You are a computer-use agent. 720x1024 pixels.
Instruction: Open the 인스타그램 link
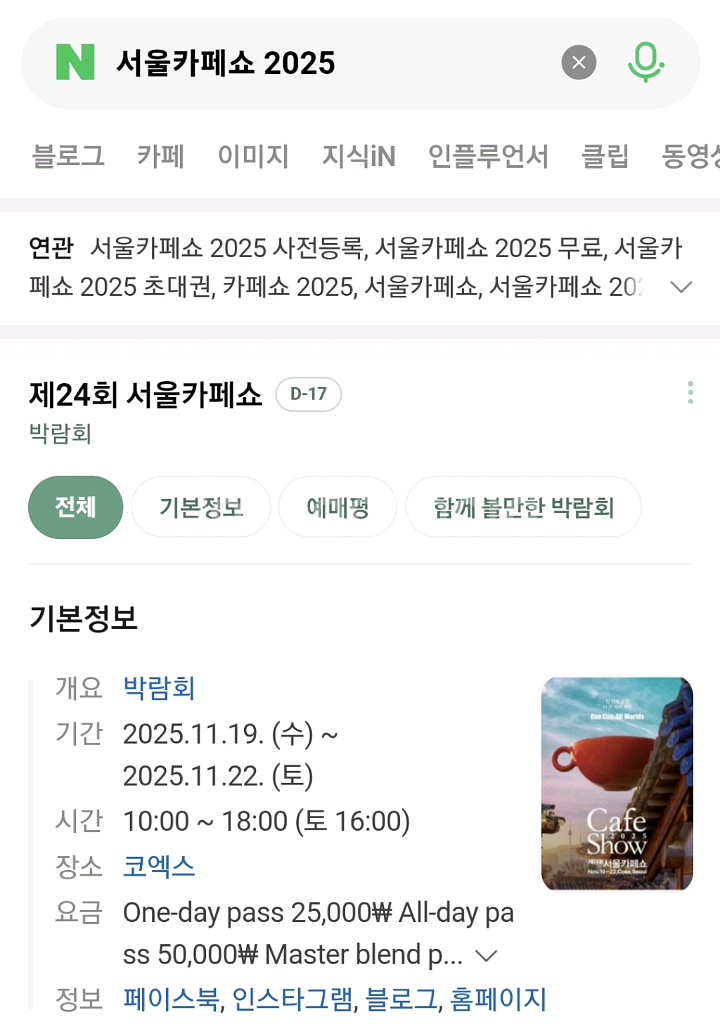click(x=292, y=998)
